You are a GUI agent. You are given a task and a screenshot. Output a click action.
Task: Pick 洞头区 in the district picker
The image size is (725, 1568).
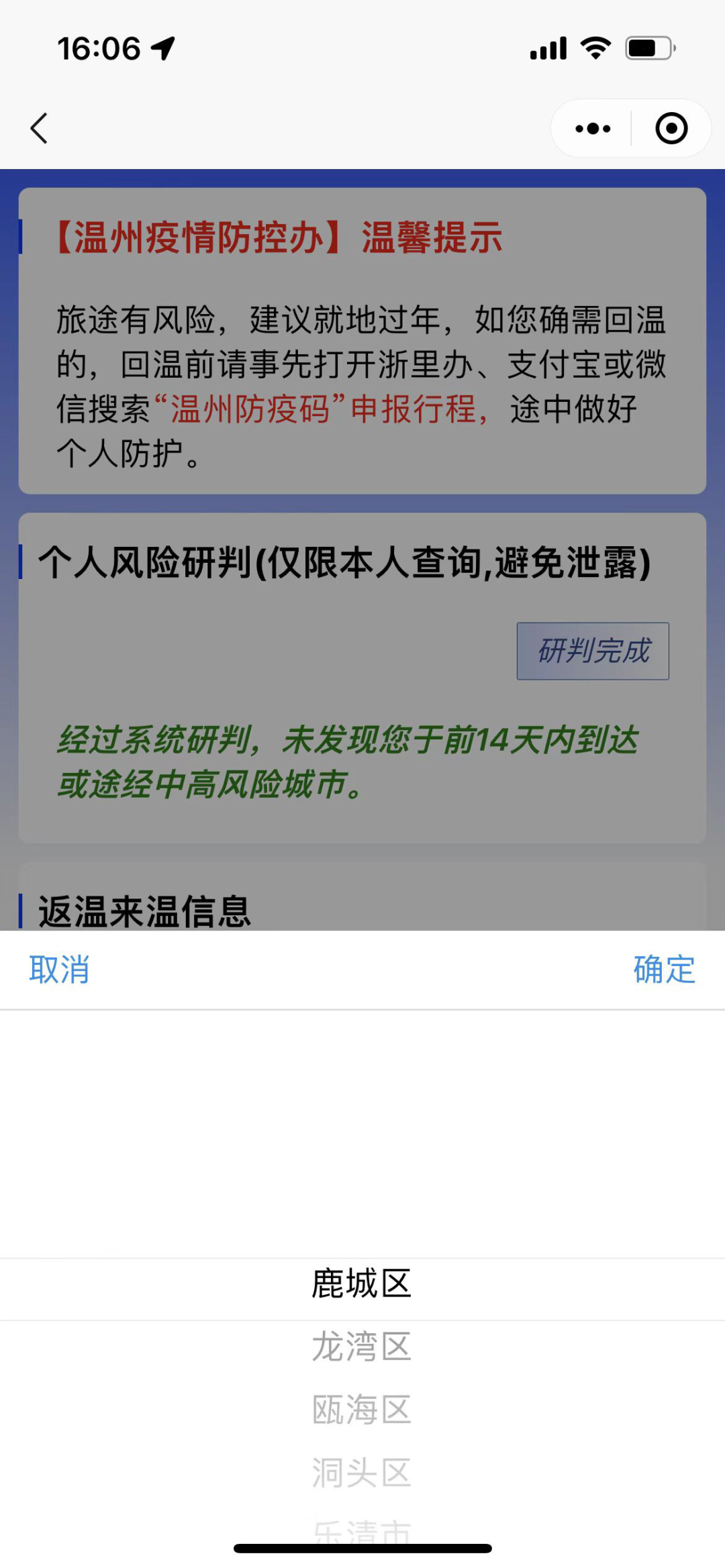coord(362,1473)
